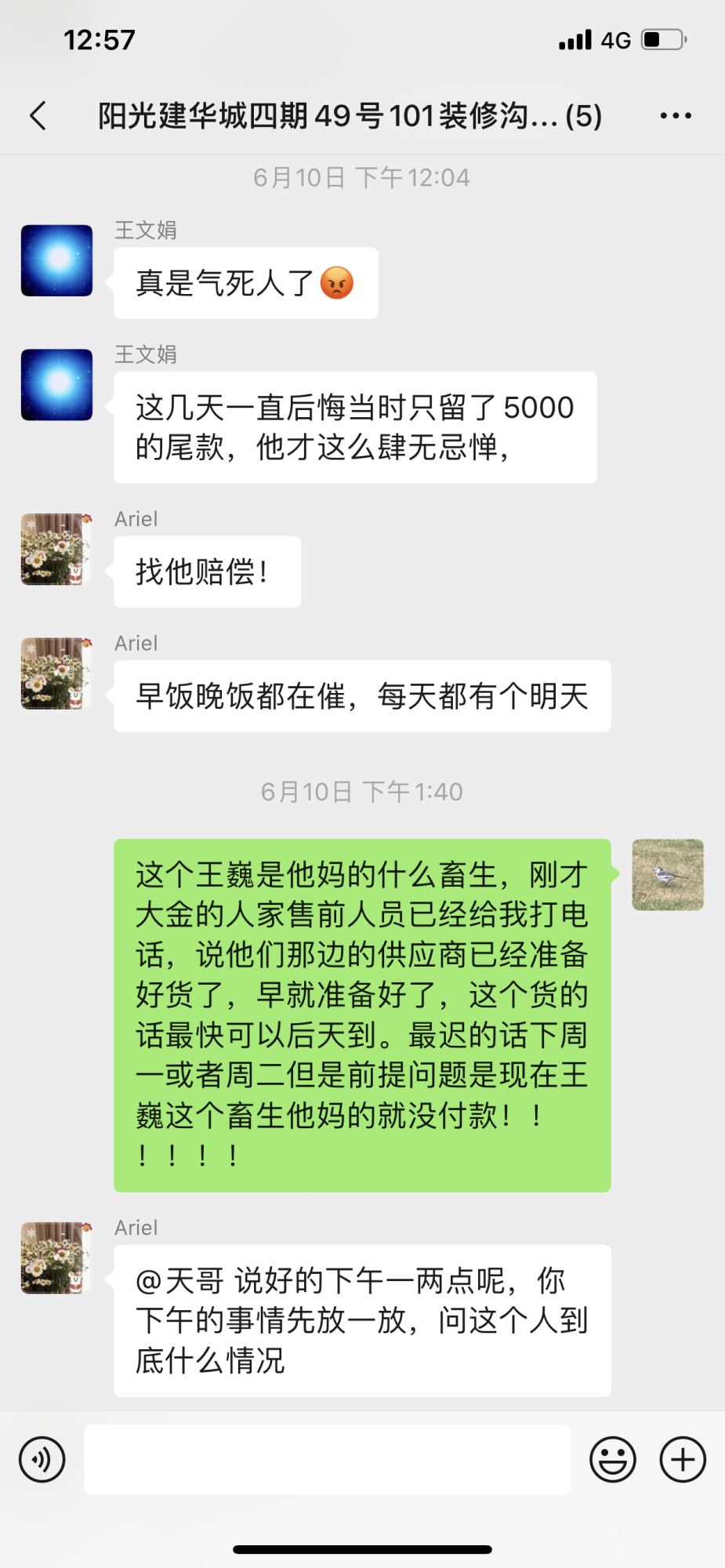Open the emoji sticker panel
Viewport: 725px width, 1568px height.
[612, 1459]
